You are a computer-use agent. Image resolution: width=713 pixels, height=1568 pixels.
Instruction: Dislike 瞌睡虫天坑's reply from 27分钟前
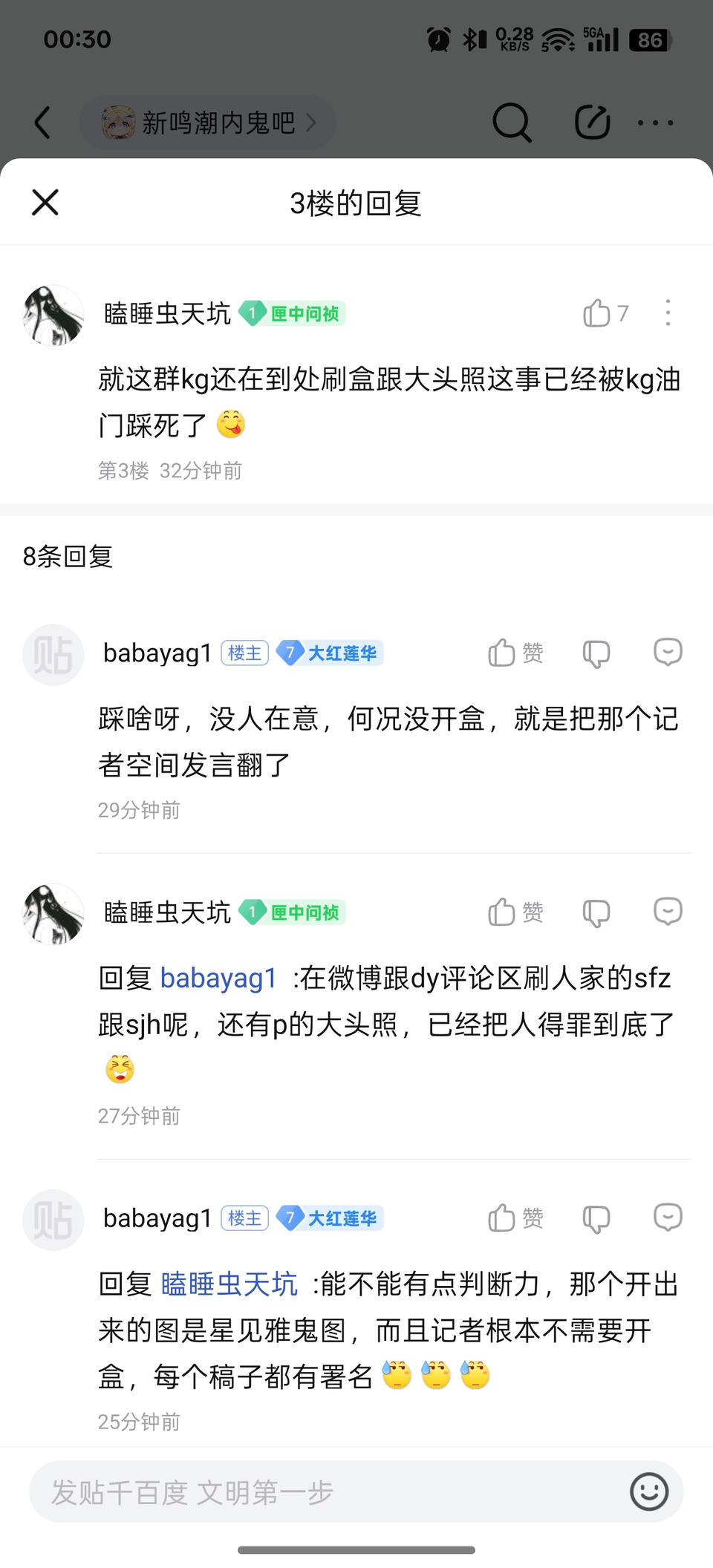[x=596, y=912]
